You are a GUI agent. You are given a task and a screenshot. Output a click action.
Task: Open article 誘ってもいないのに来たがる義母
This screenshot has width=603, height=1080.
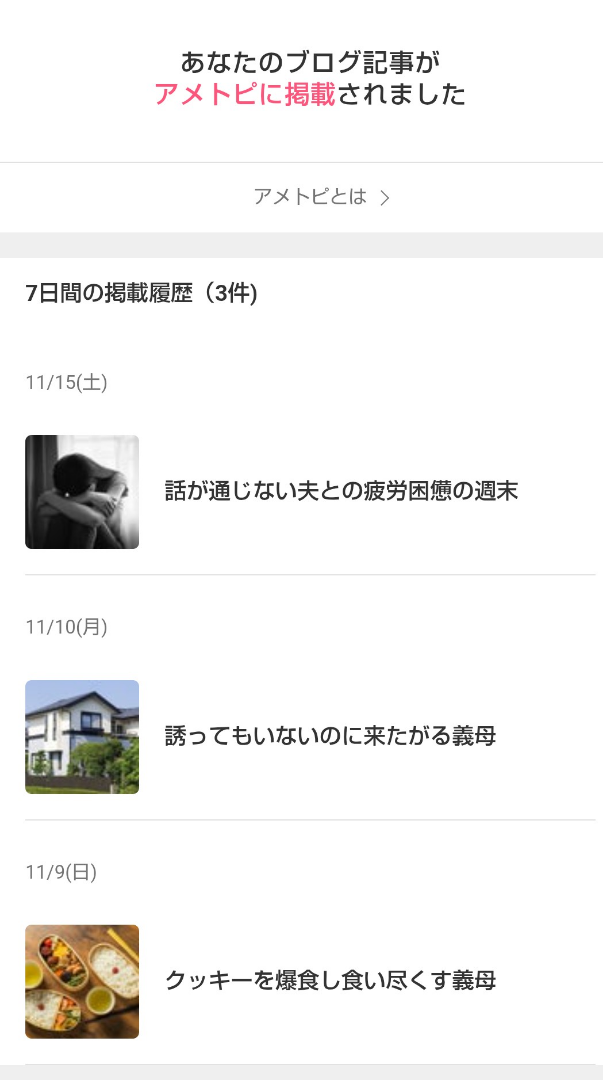point(330,736)
